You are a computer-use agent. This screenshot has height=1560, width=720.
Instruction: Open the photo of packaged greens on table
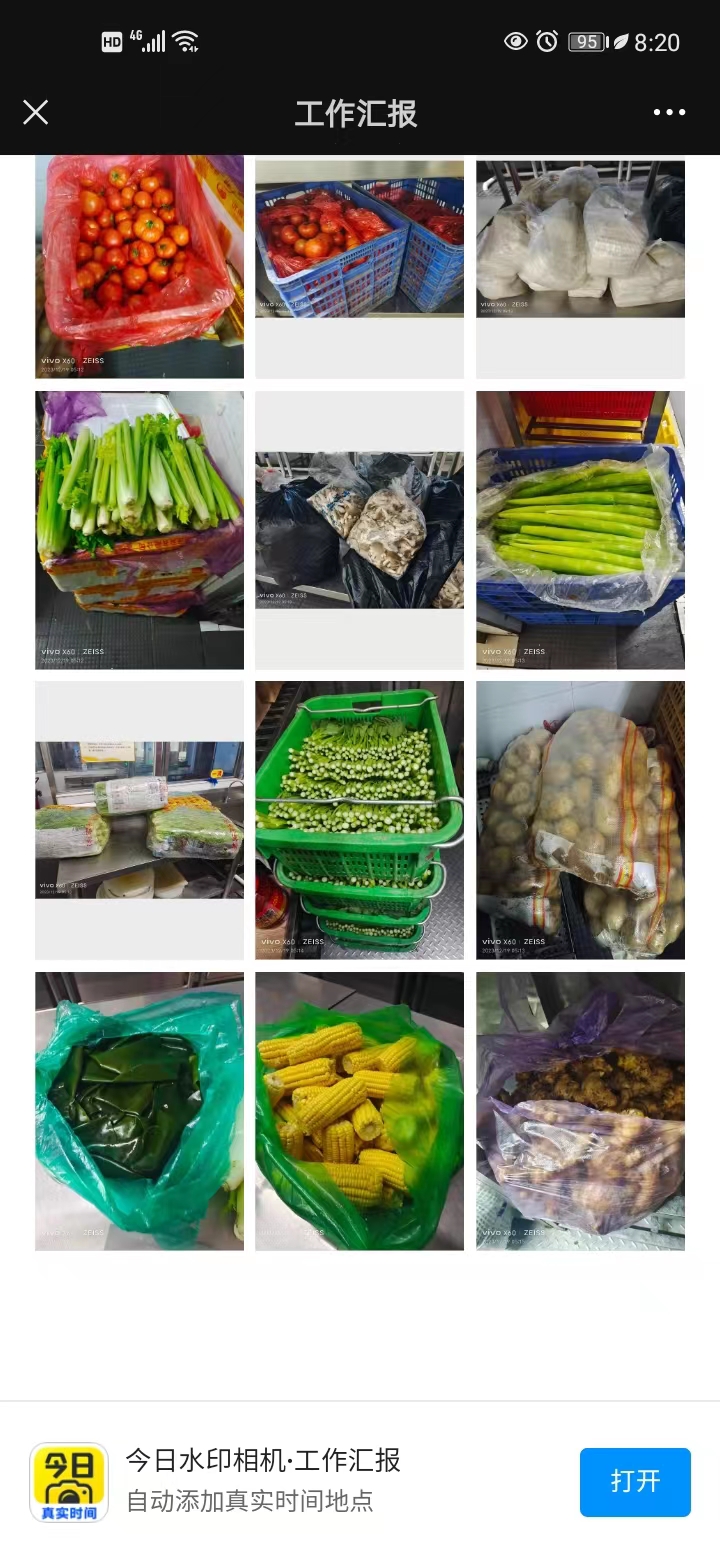pyautogui.click(x=139, y=819)
